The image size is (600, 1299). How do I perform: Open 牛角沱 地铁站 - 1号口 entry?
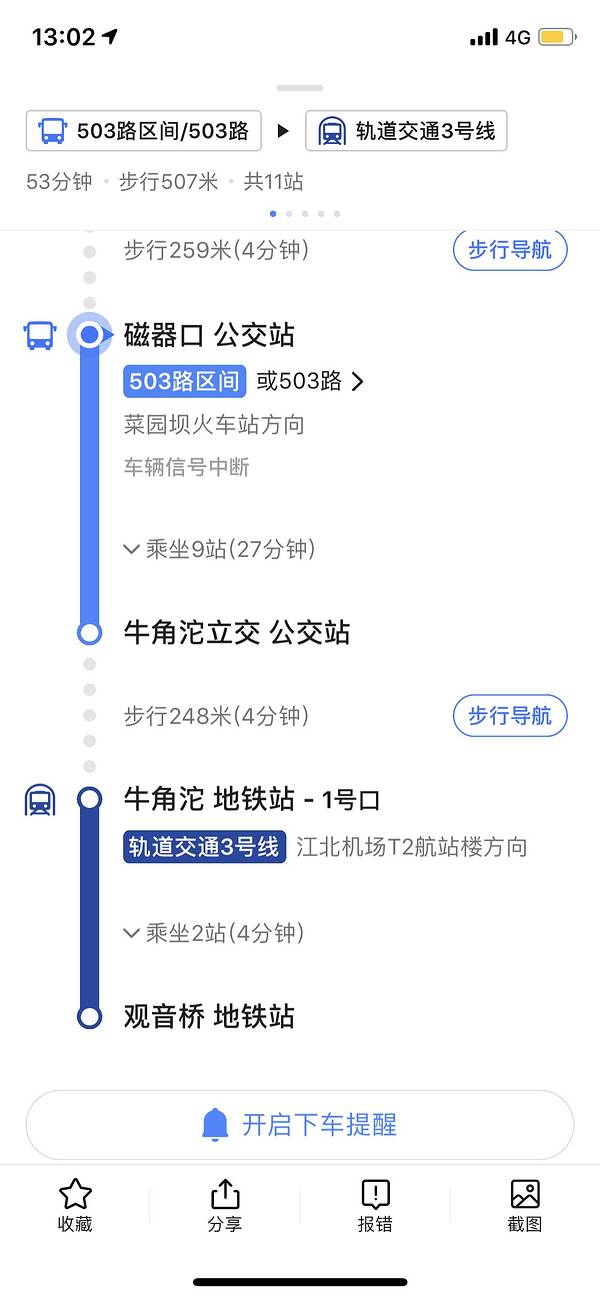tap(251, 799)
